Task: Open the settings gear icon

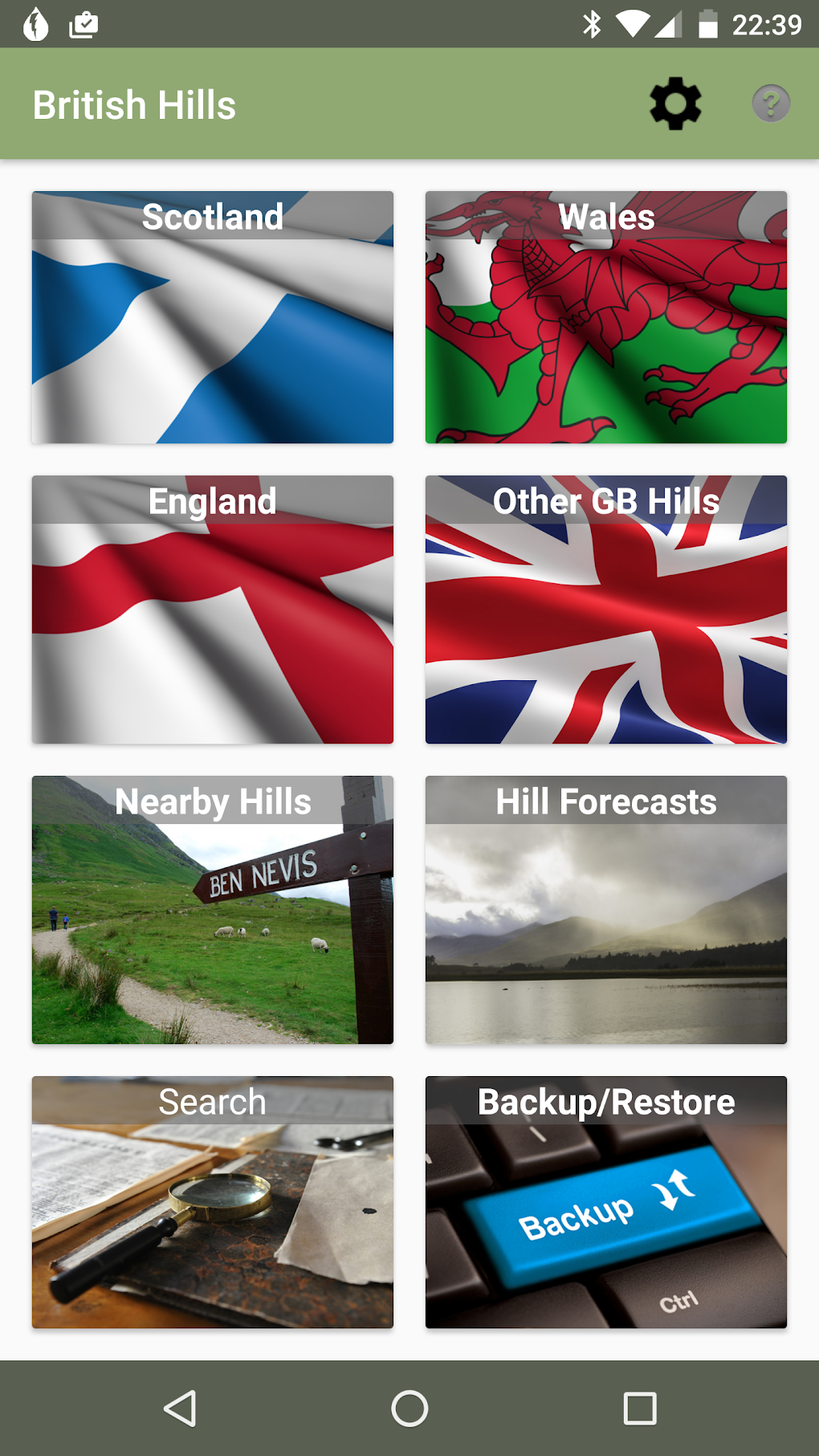Action: [674, 103]
